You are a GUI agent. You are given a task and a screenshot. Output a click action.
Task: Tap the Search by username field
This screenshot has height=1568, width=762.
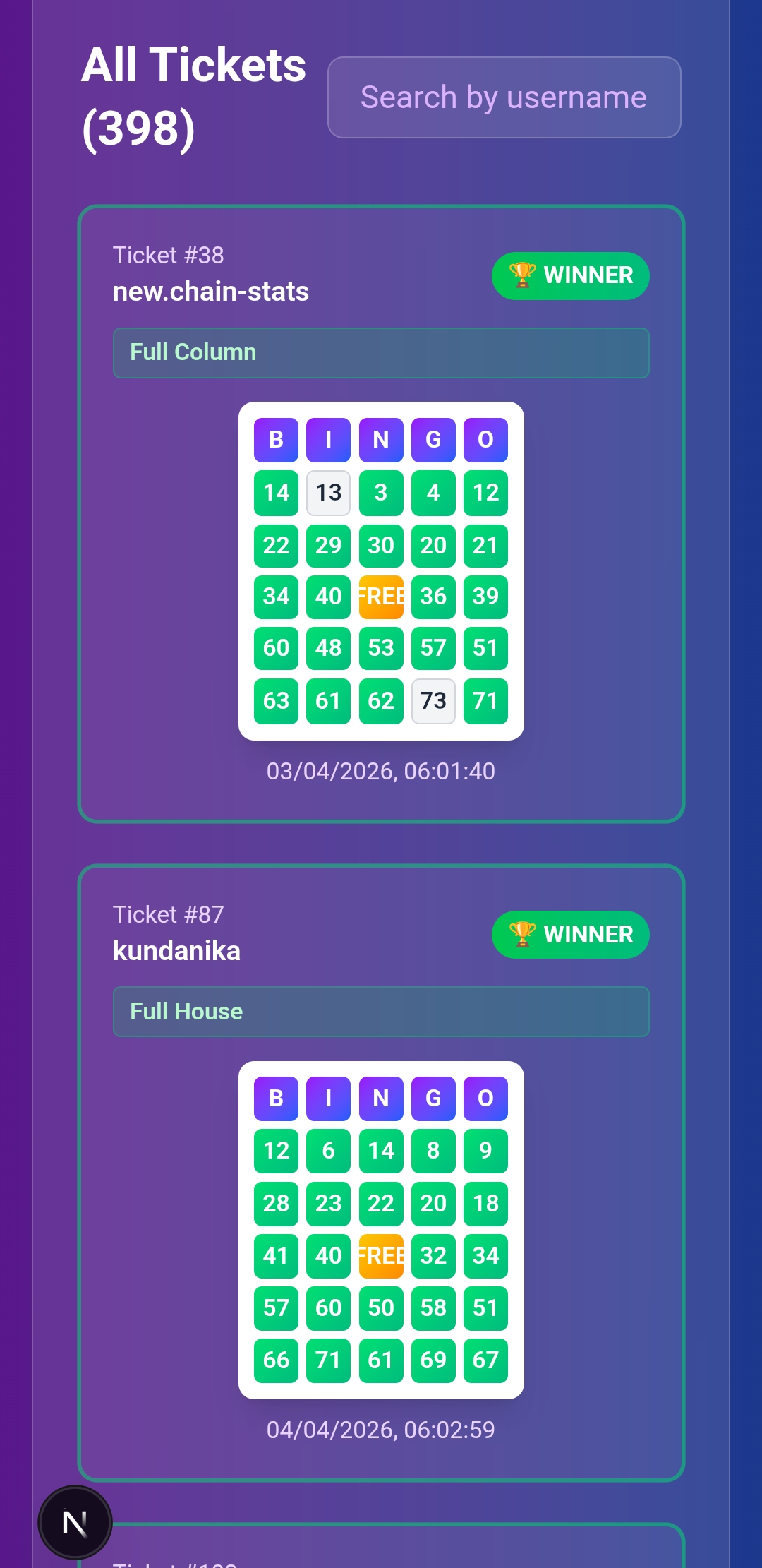coord(504,97)
